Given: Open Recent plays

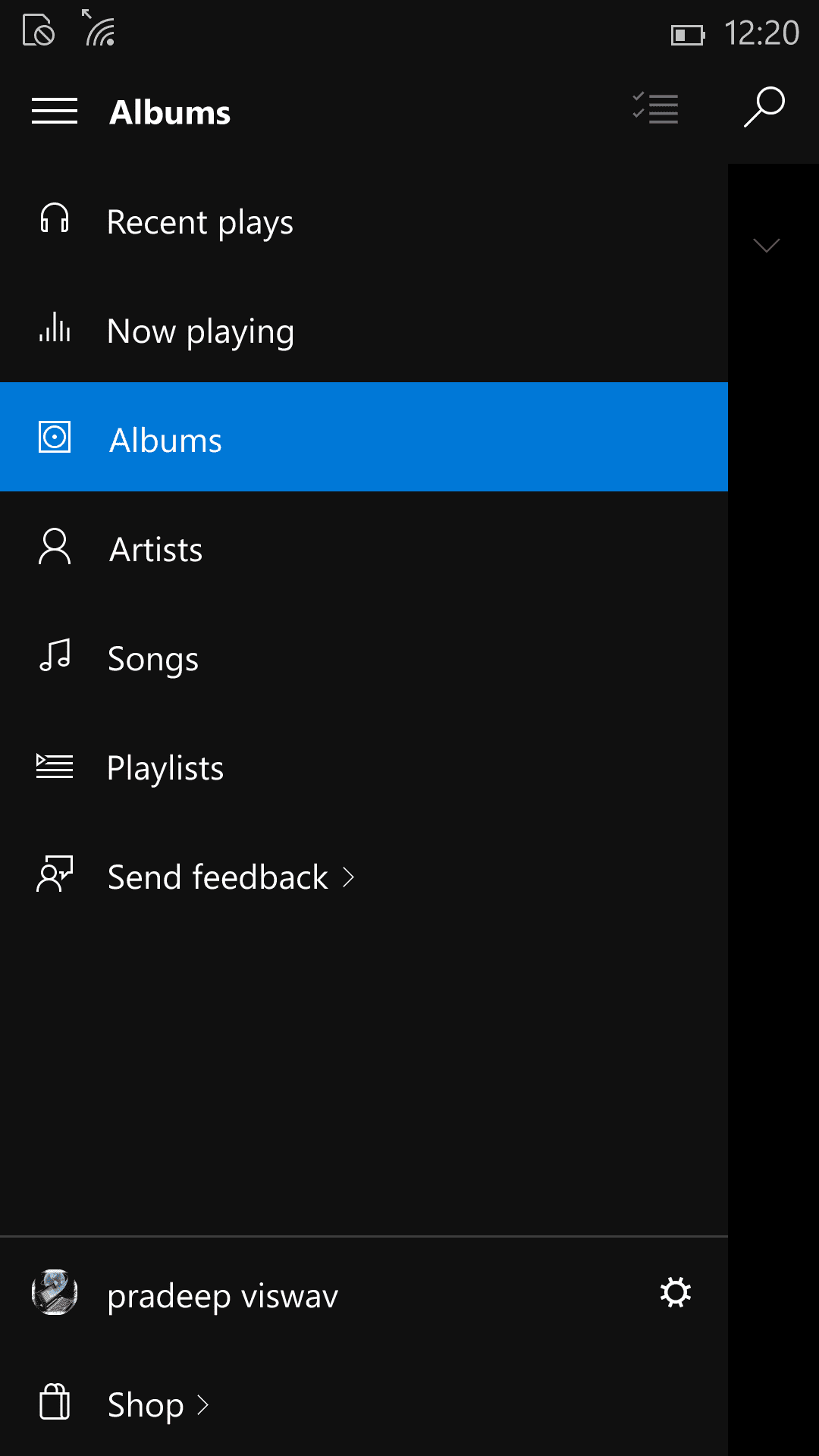Looking at the screenshot, I should coord(364,221).
